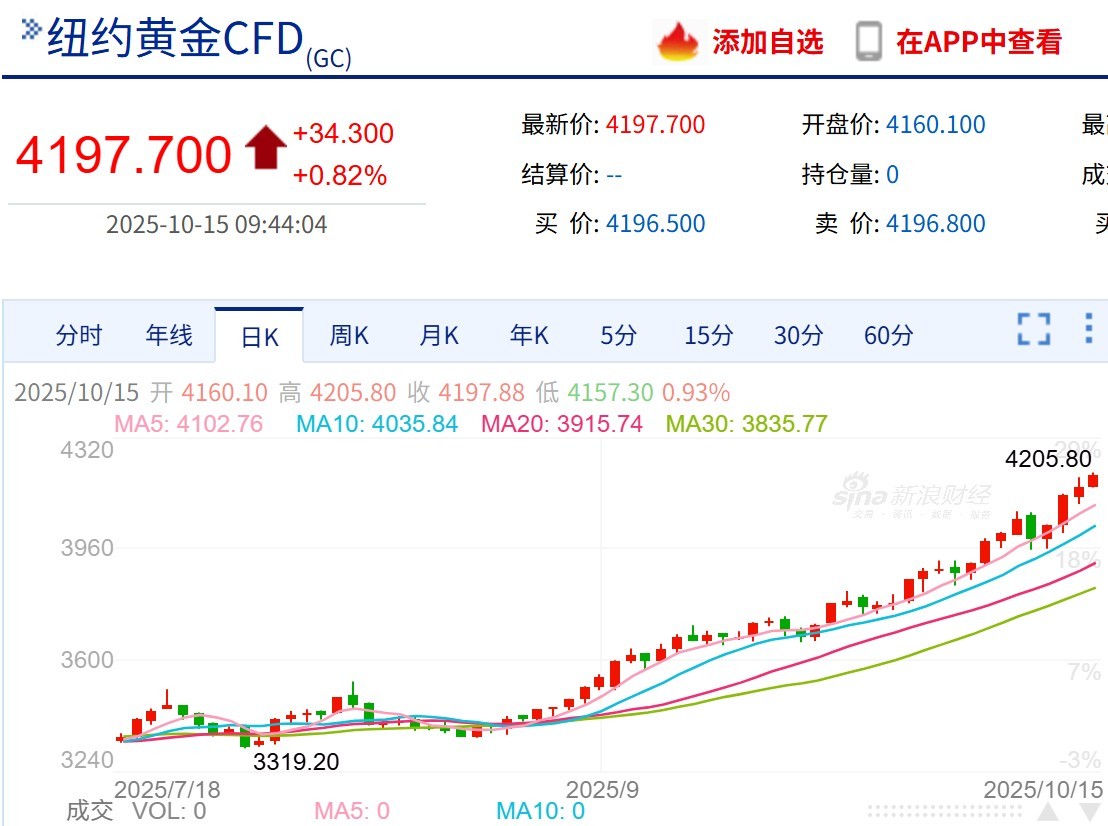The width and height of the screenshot is (1108, 826).
Task: Switch to the 分时 chart tab
Action: [x=79, y=336]
